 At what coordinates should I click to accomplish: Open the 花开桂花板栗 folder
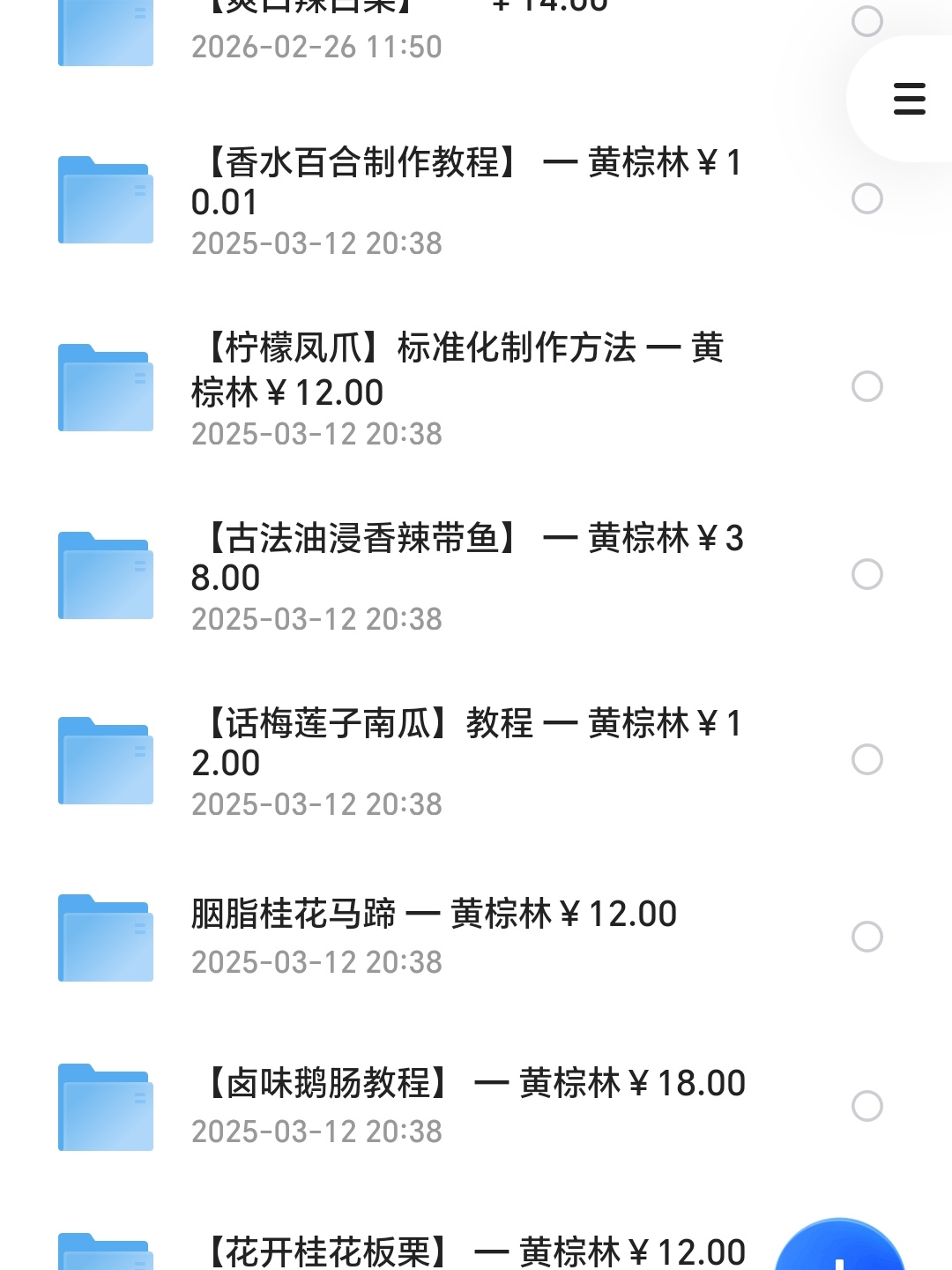tap(467, 1252)
